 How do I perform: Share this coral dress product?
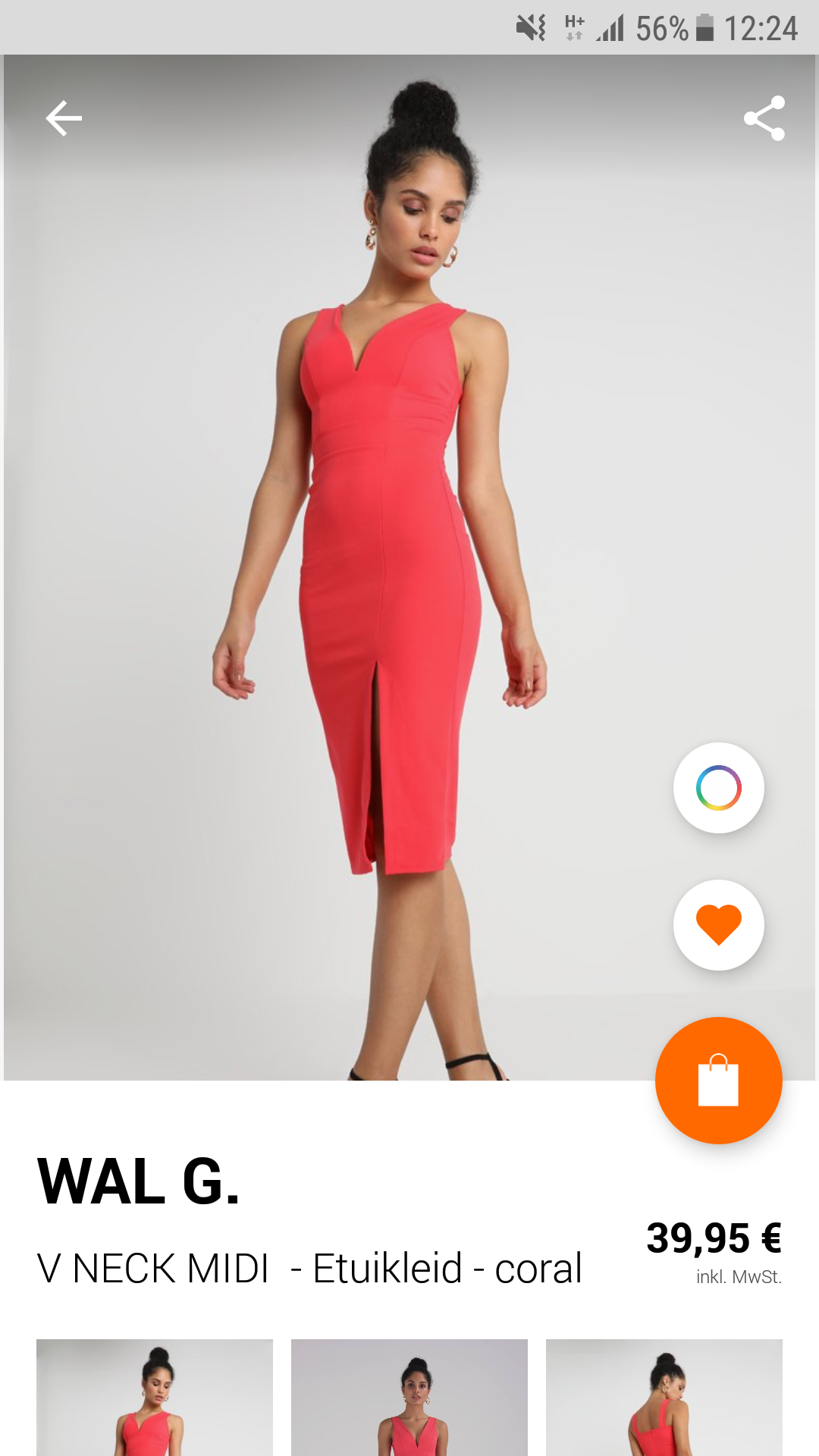click(764, 118)
